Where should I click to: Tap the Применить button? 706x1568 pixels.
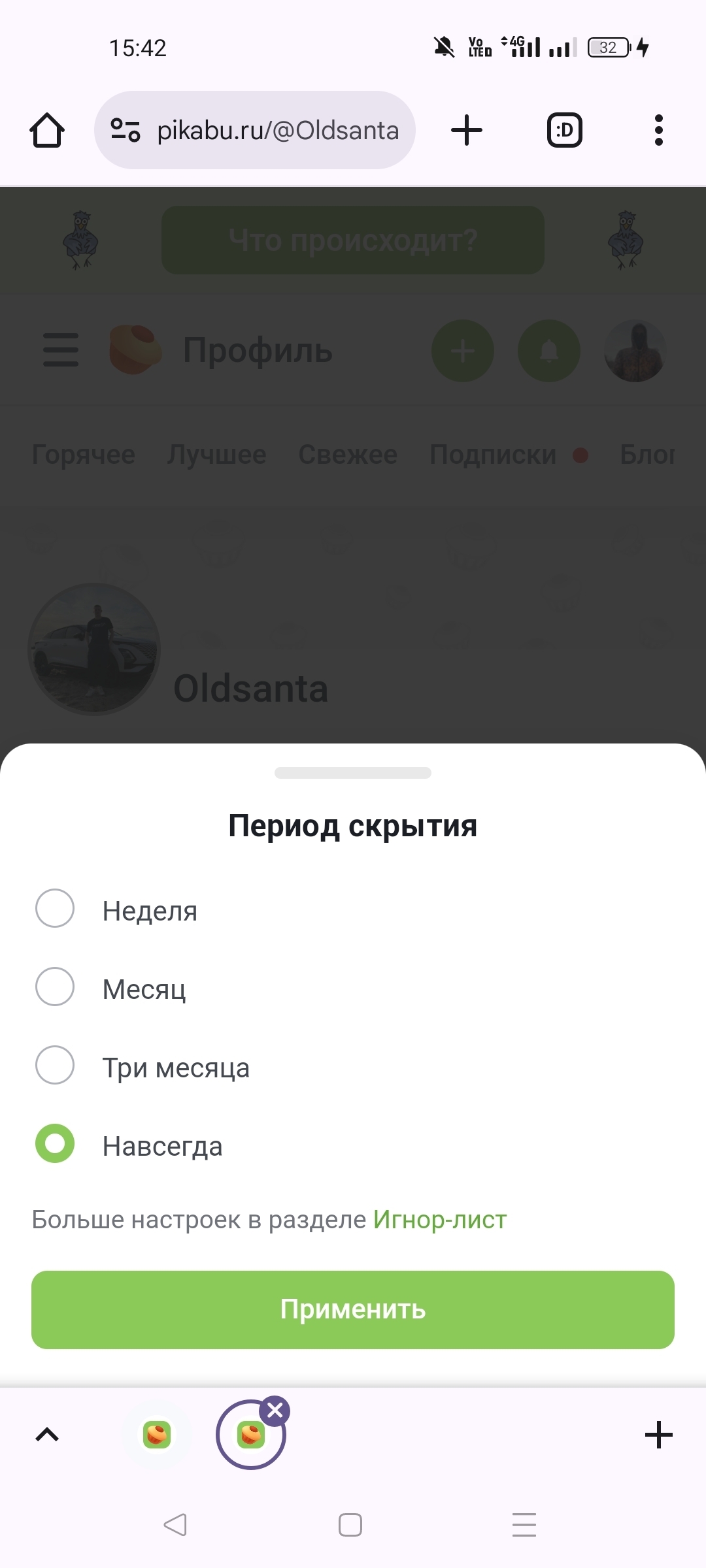[x=353, y=1310]
